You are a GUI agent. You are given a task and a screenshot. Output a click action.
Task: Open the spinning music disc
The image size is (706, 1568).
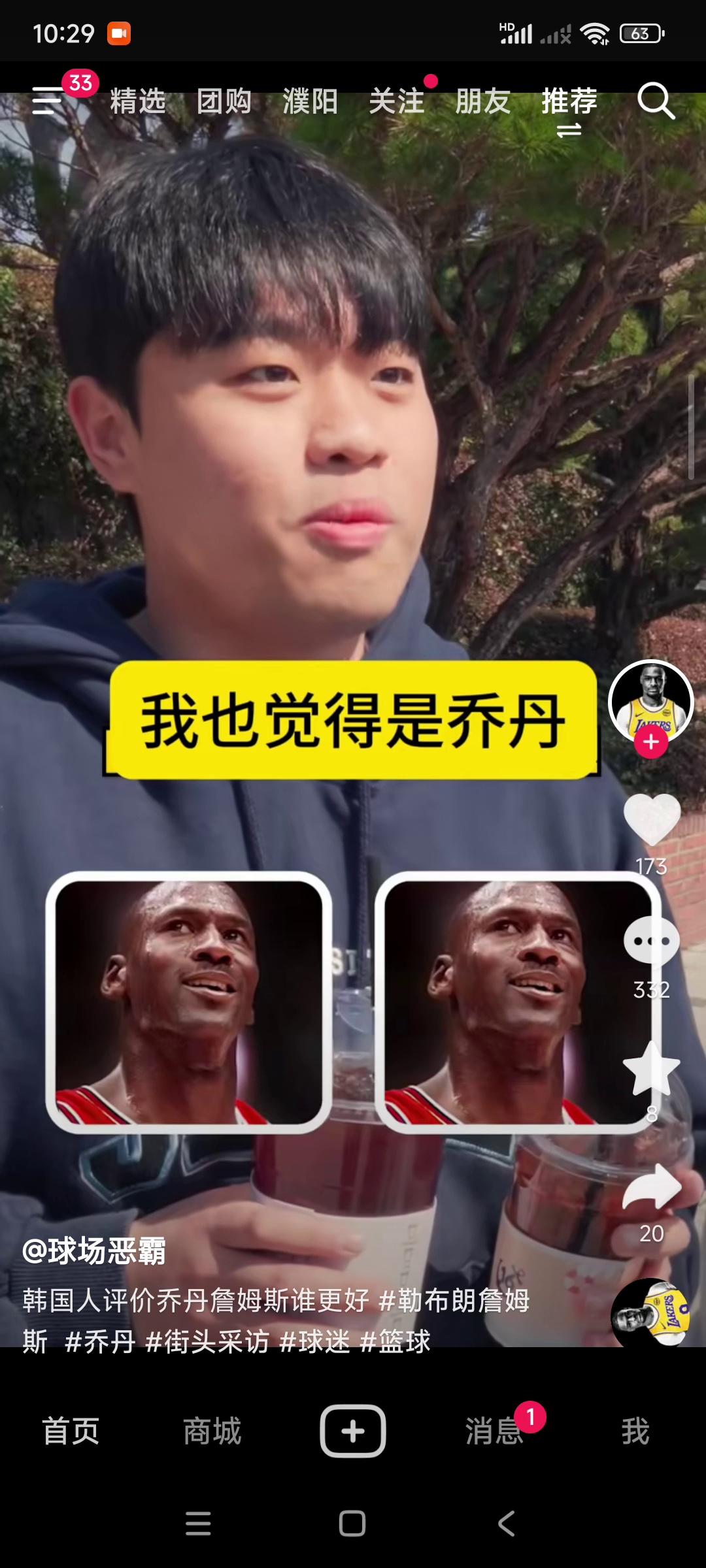click(x=650, y=1315)
